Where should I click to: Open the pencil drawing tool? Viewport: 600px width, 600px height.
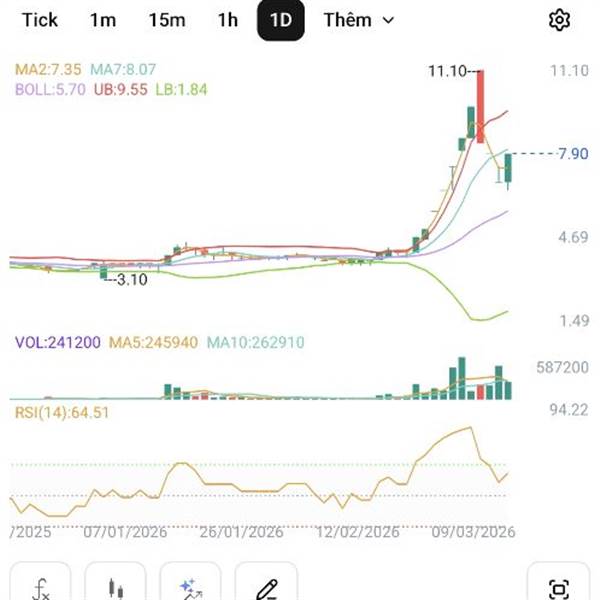click(266, 588)
